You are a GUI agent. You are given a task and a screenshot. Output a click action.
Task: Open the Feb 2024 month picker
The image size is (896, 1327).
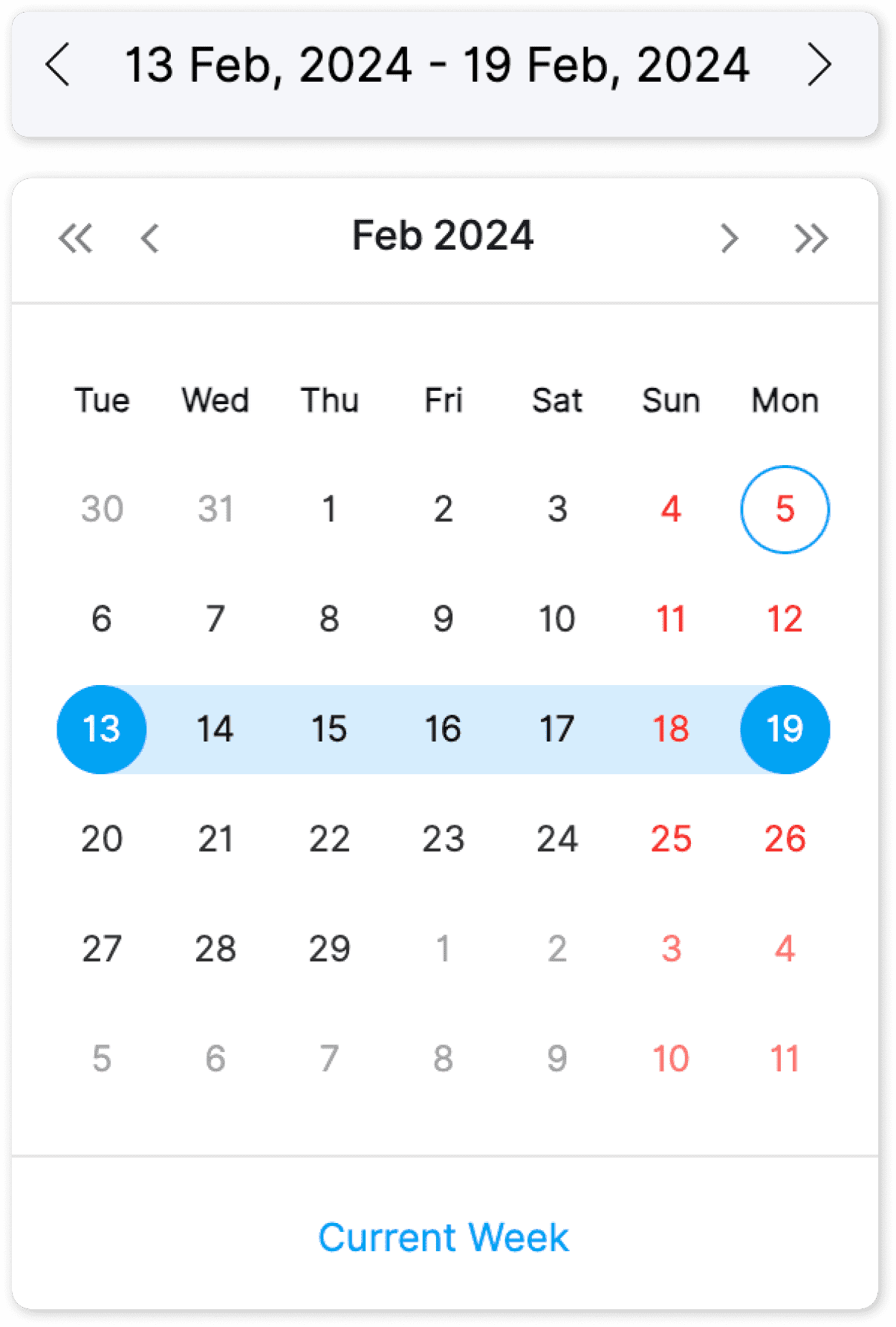click(443, 236)
